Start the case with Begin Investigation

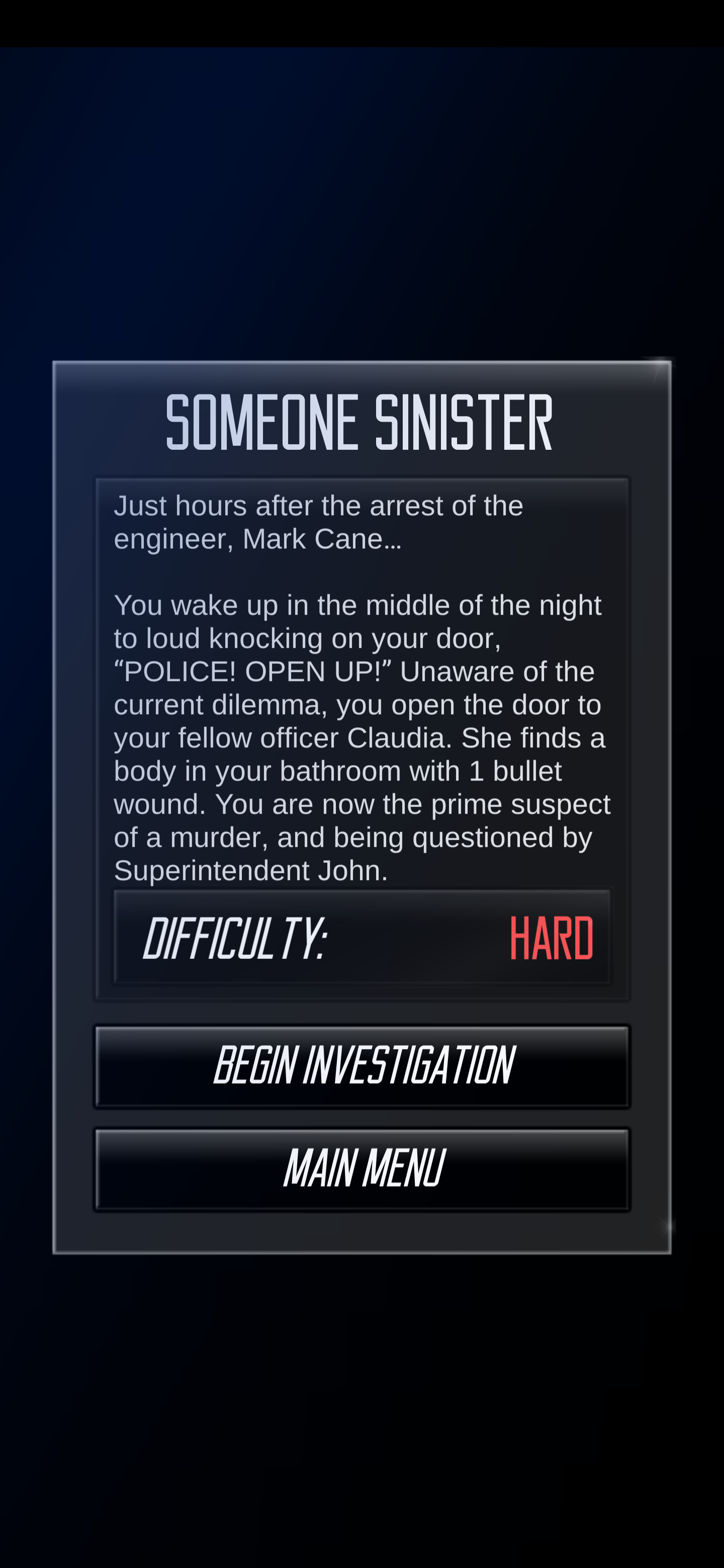tap(361, 1066)
